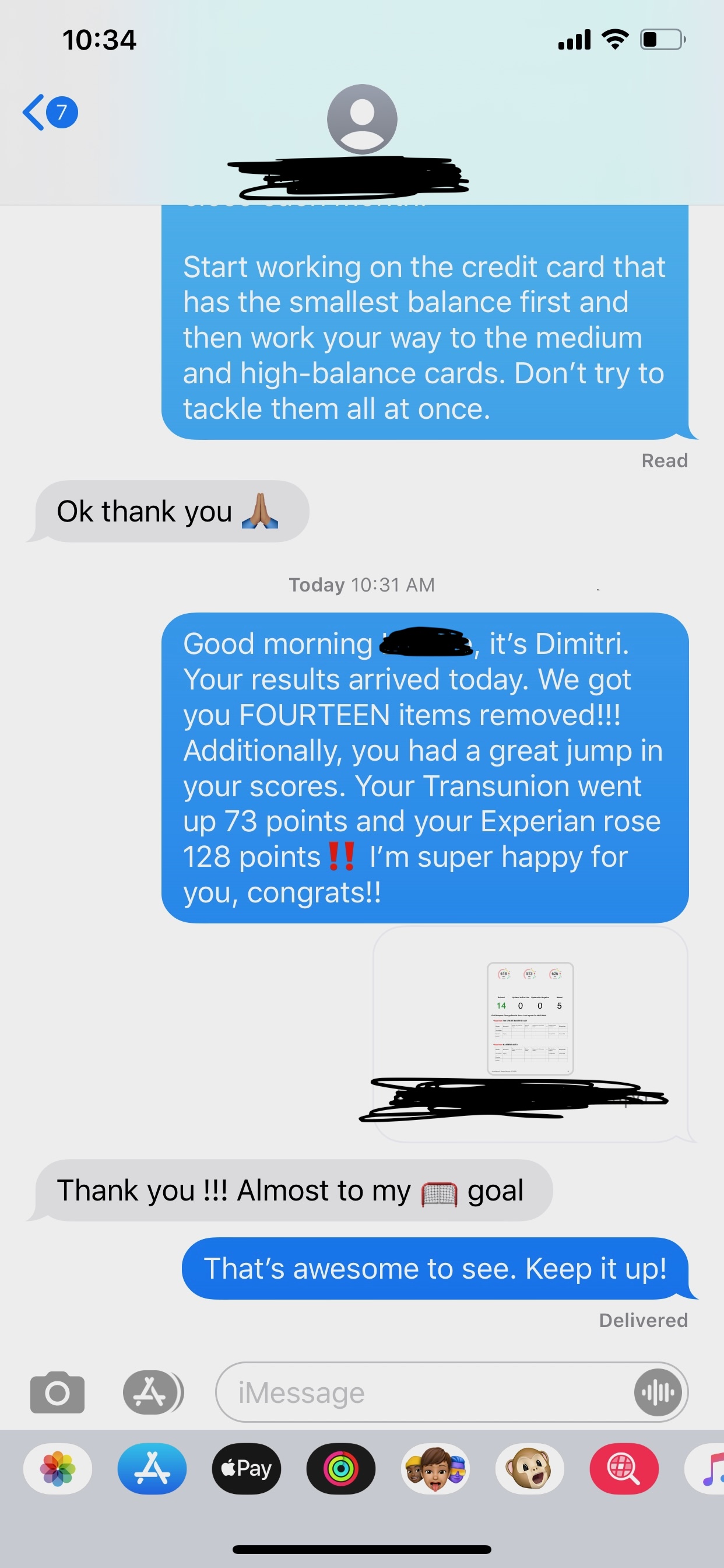This screenshot has width=724, height=1568.
Task: Open the images search app
Action: pyautogui.click(x=624, y=1469)
